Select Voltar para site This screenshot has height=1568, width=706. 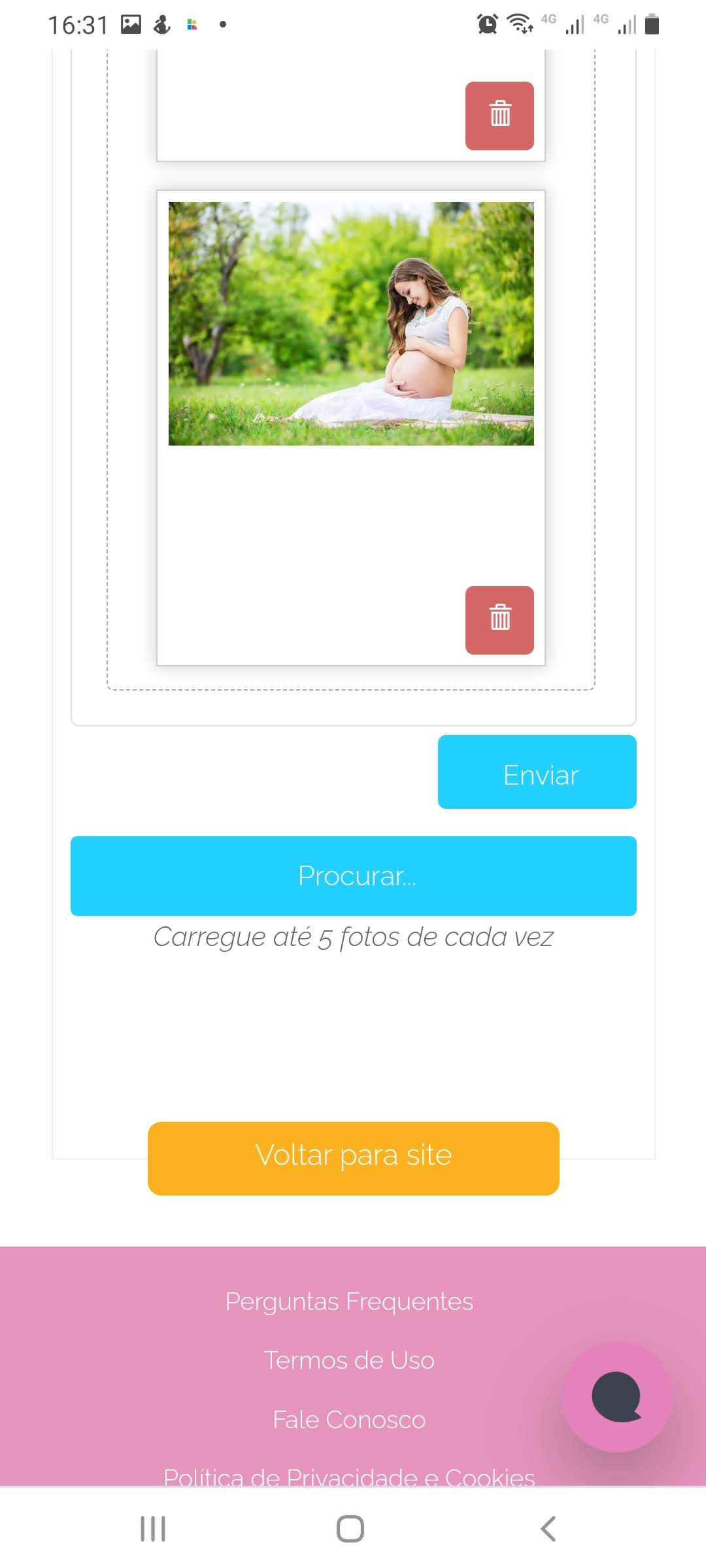click(x=353, y=1158)
